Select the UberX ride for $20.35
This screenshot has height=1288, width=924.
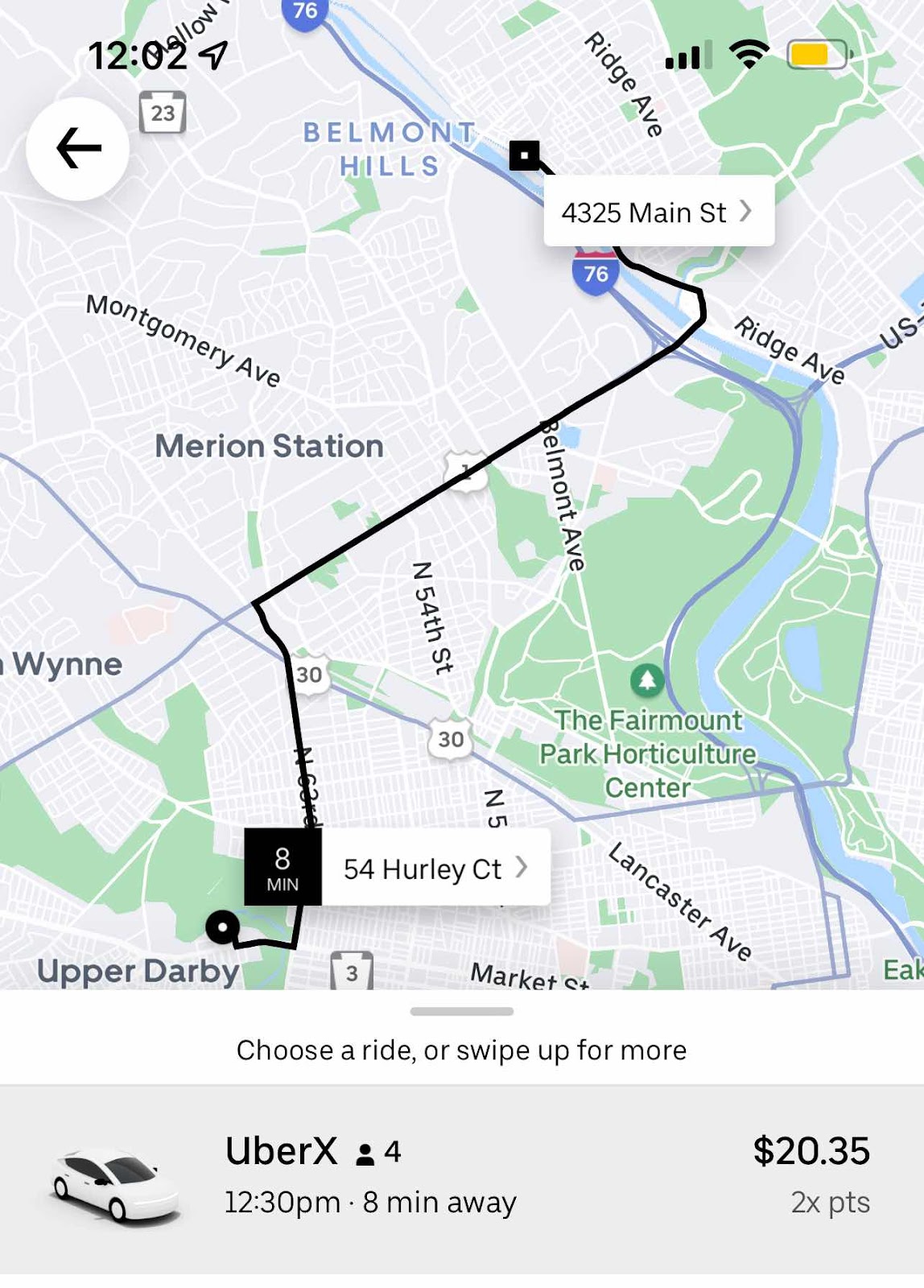pos(462,1178)
